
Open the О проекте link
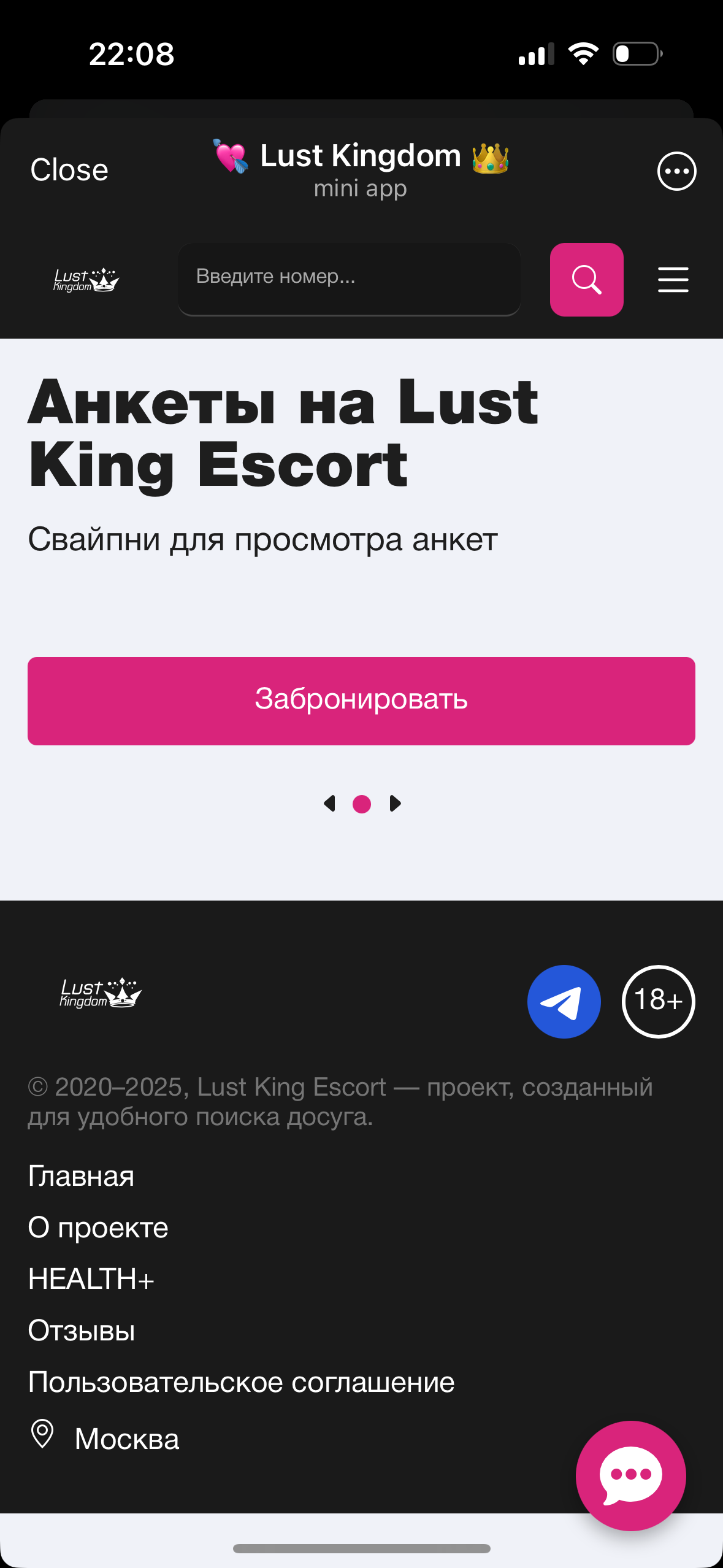pyautogui.click(x=98, y=1228)
